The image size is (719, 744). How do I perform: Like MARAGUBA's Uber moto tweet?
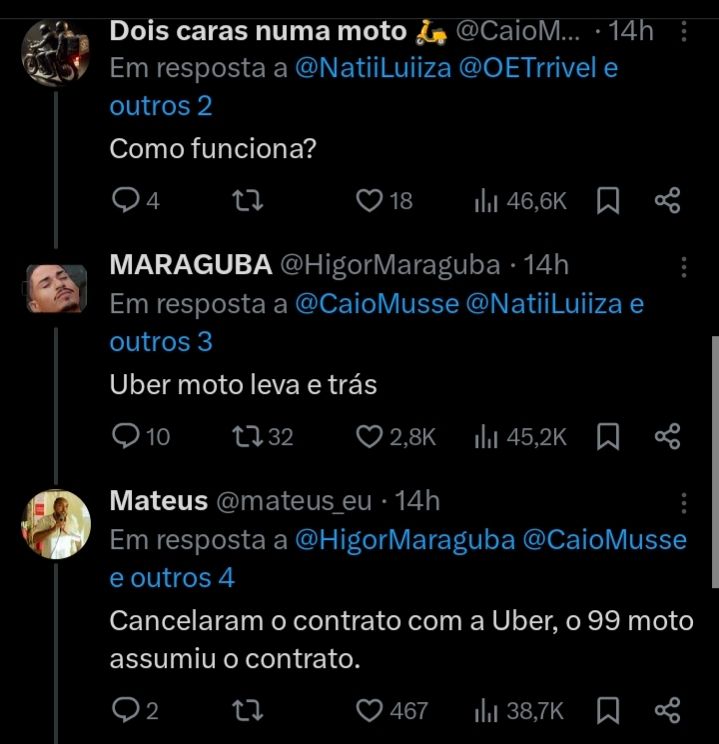point(370,437)
